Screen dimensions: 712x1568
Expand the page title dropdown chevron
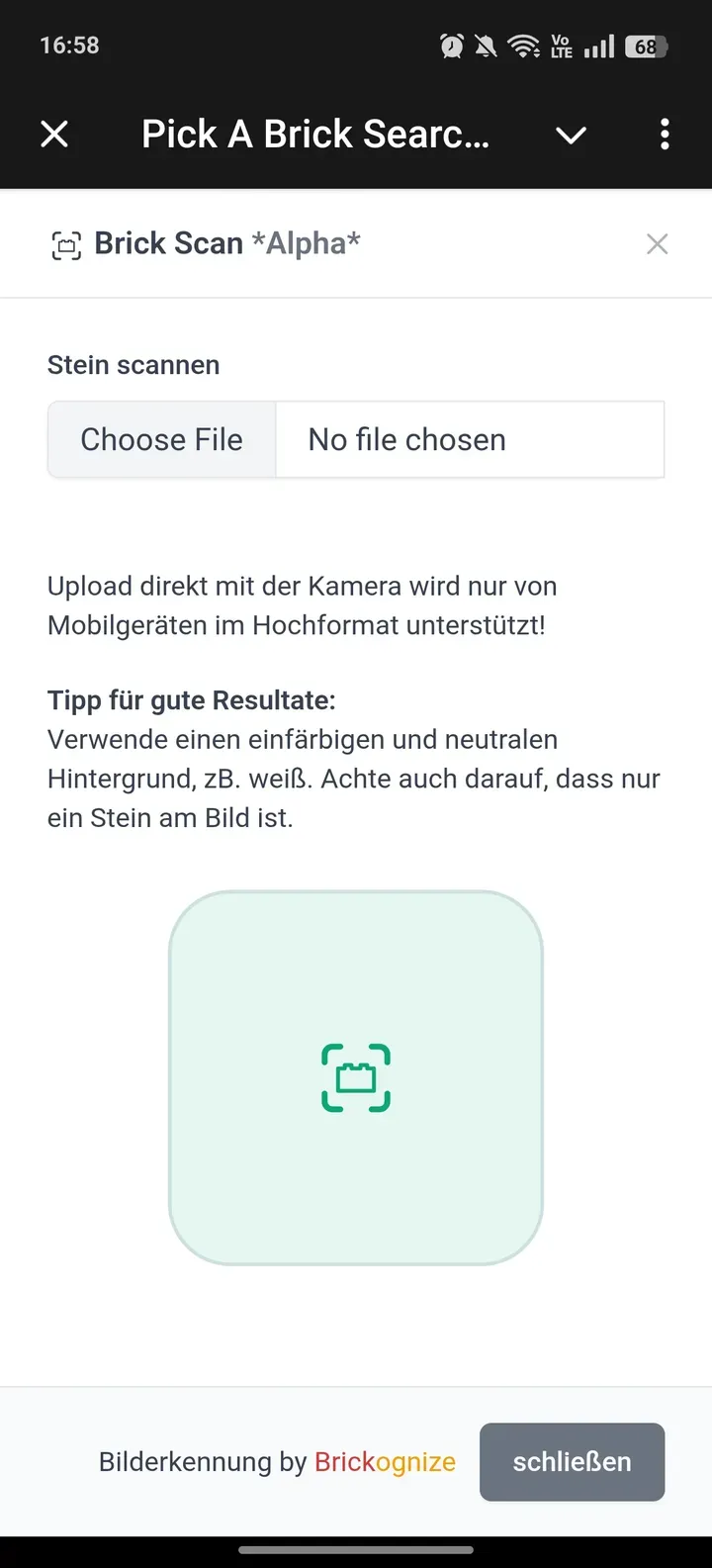tap(571, 136)
